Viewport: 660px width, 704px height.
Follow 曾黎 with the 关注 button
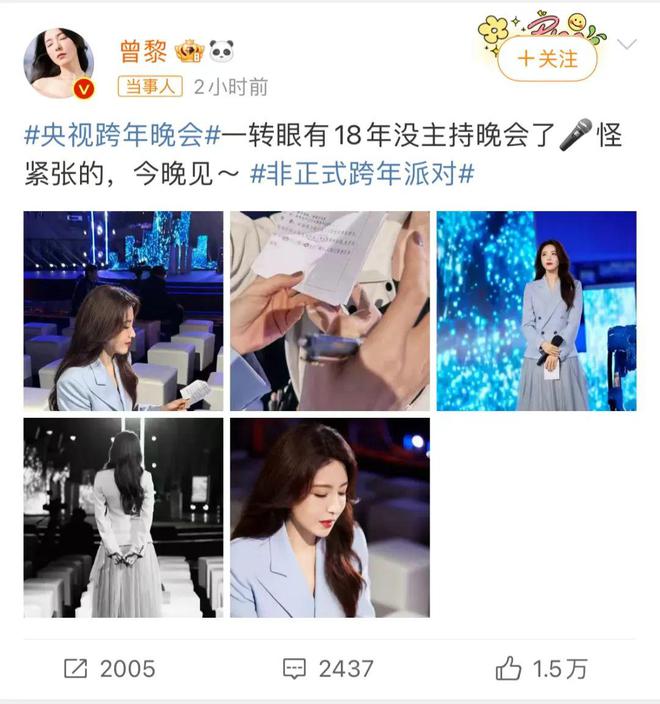coord(546,59)
